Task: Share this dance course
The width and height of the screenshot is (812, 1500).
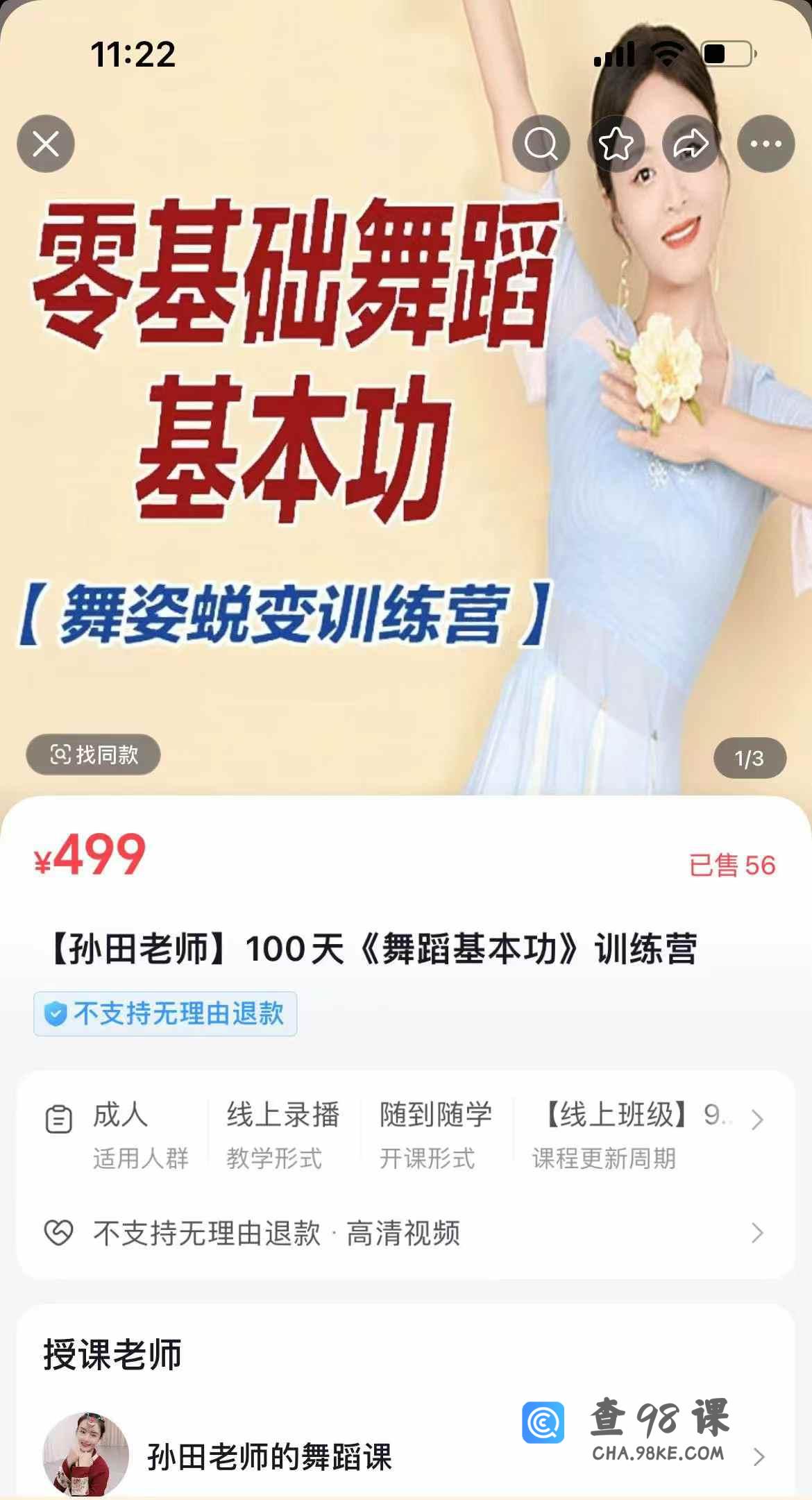Action: point(691,144)
